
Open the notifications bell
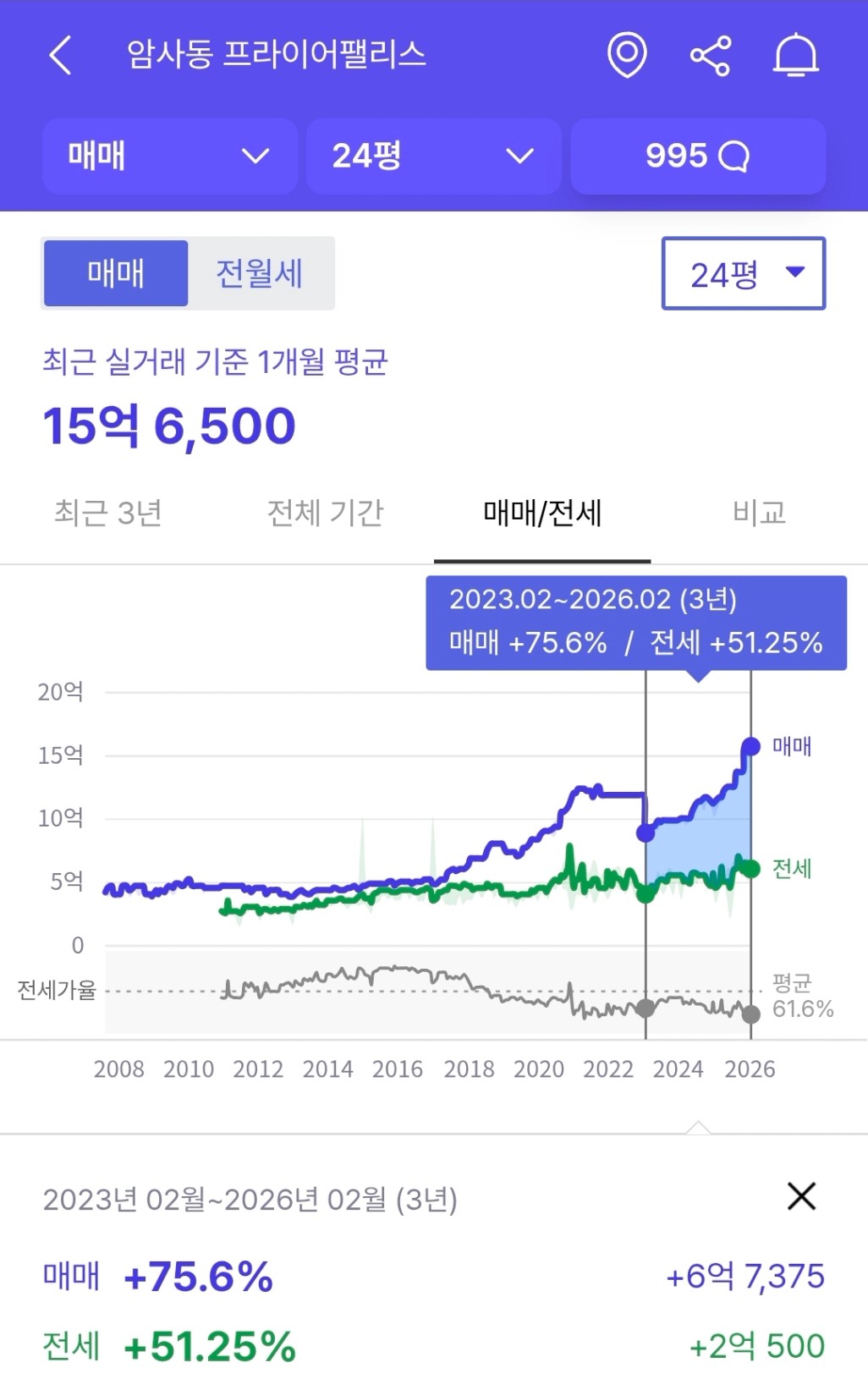[x=795, y=56]
